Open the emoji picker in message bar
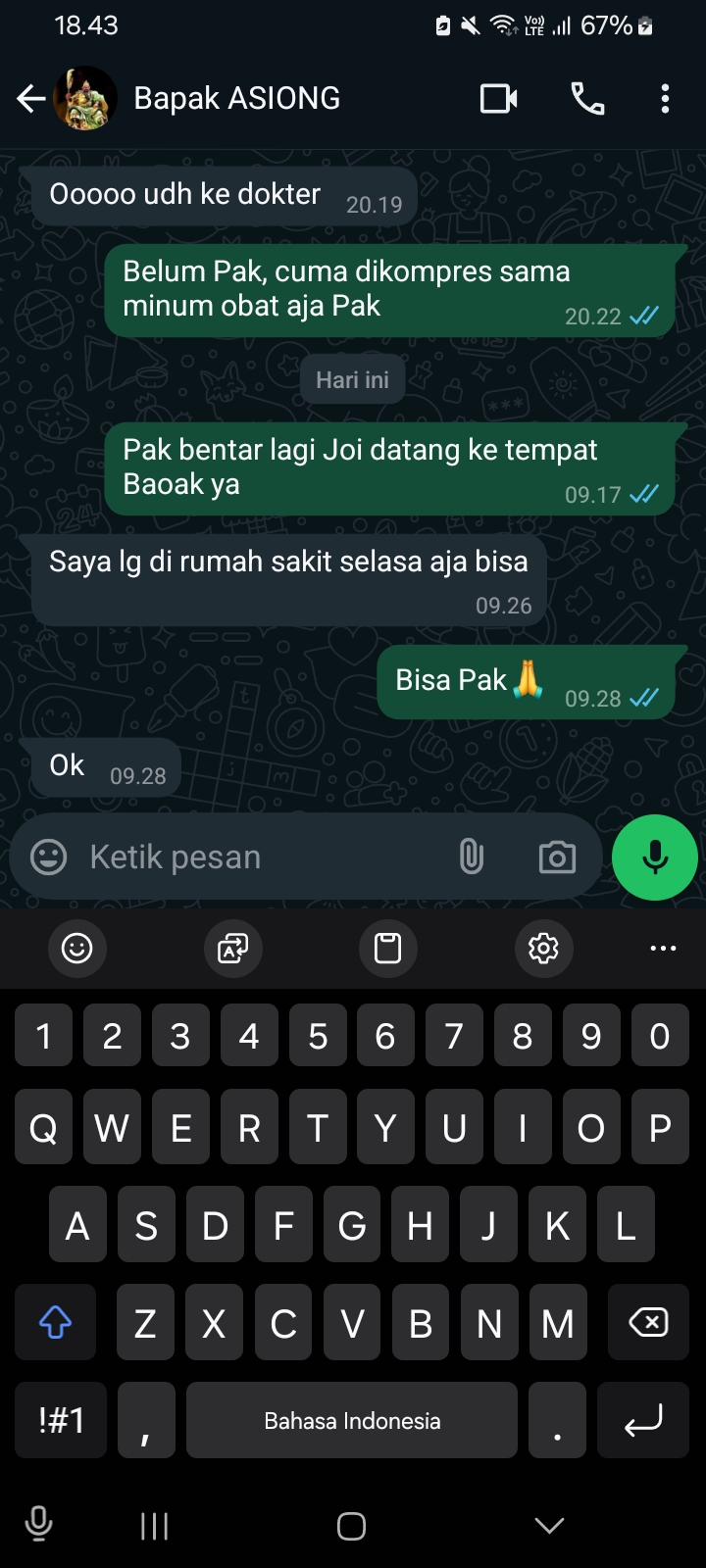 tap(49, 857)
